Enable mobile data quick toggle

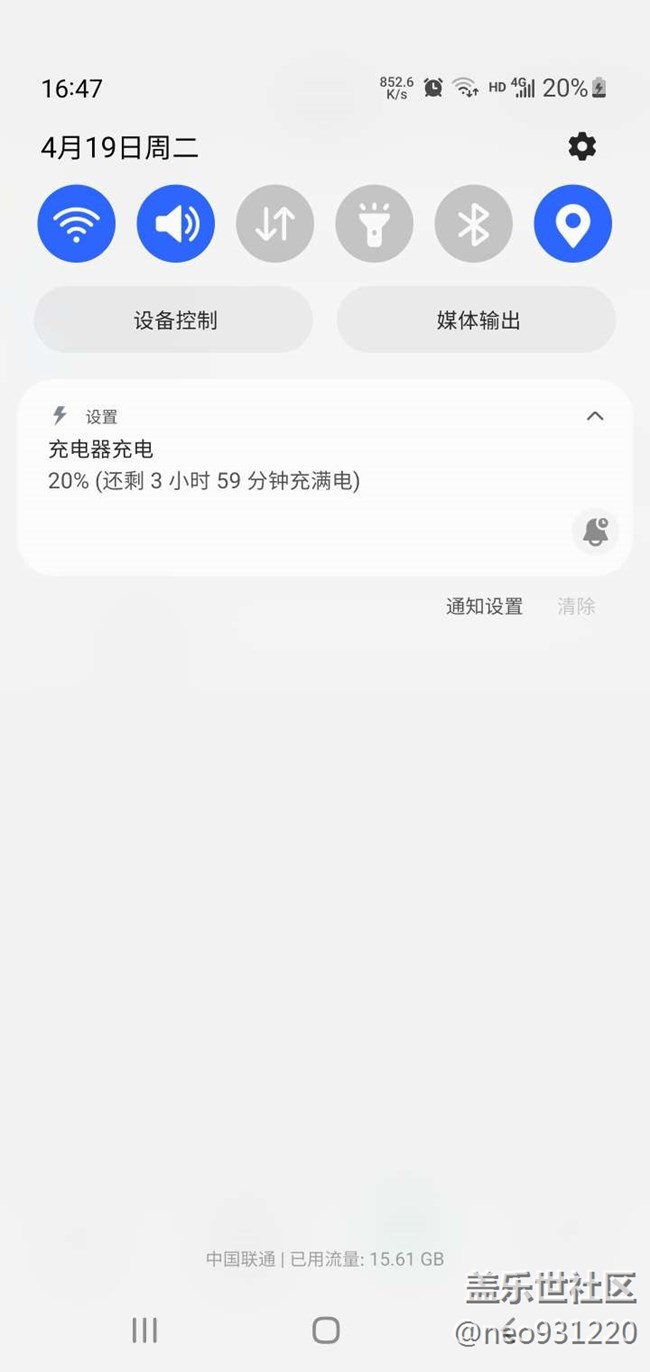pyautogui.click(x=275, y=224)
